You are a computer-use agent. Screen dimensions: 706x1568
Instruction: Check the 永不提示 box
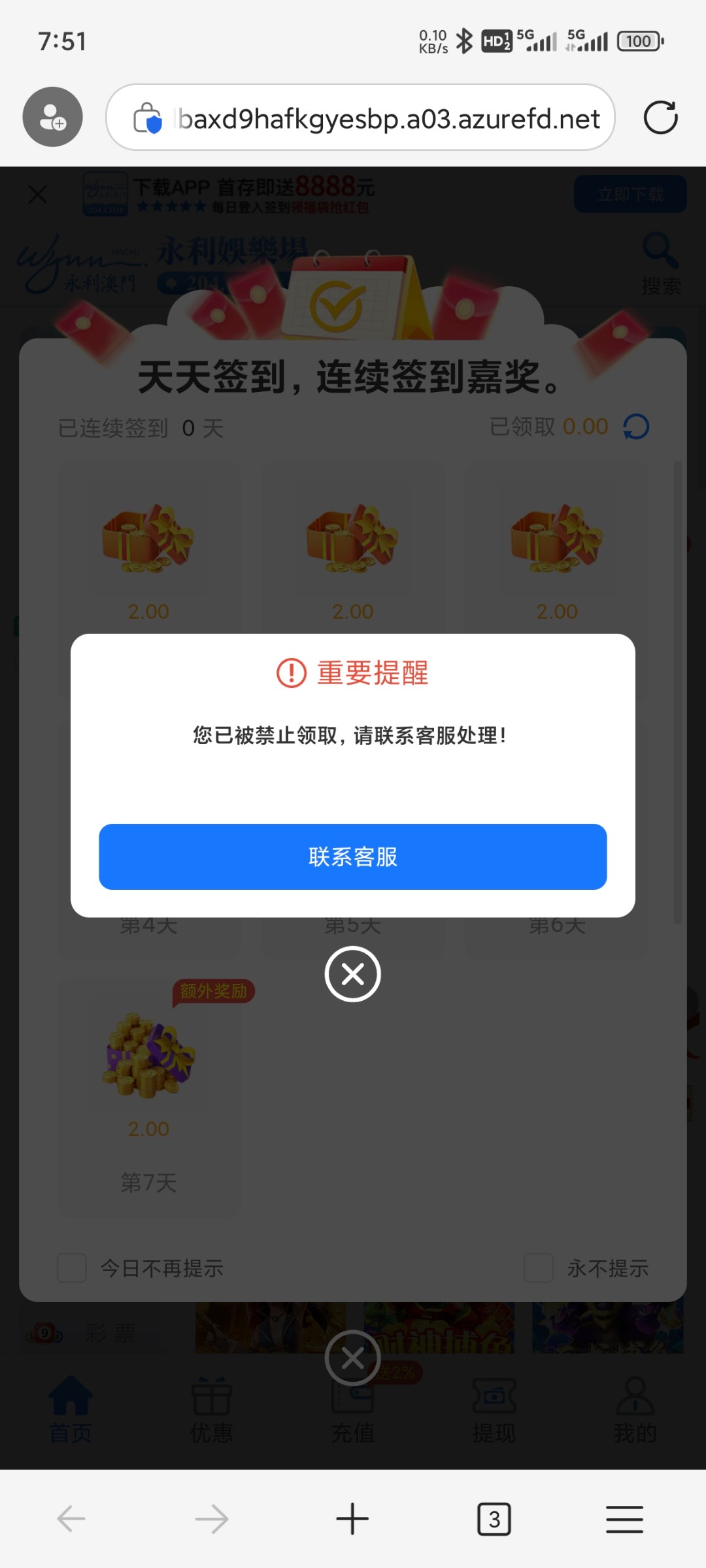[x=539, y=1268]
